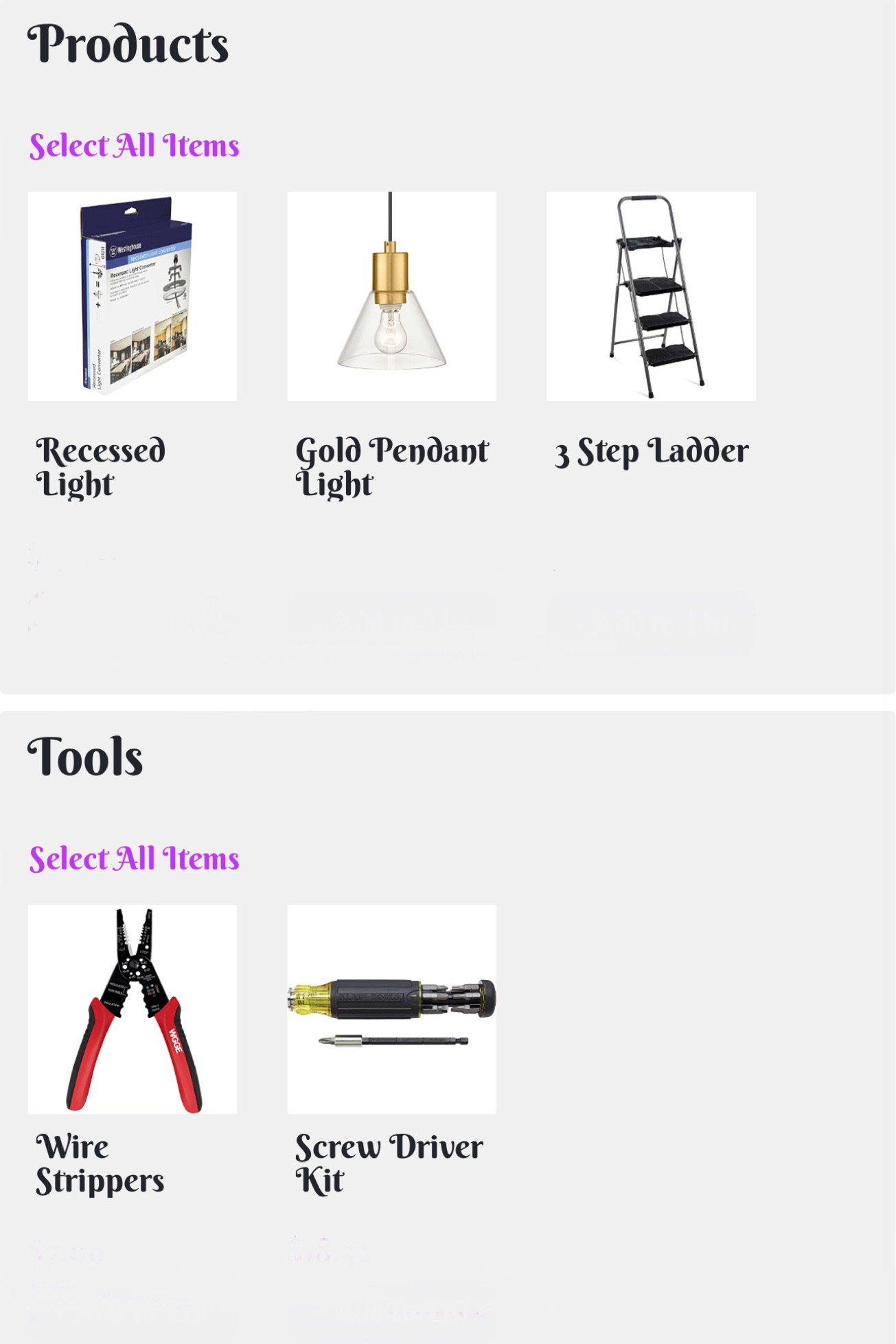Toggle Select All Items in the Tools section
Image resolution: width=896 pixels, height=1344 pixels.
pyautogui.click(x=135, y=858)
